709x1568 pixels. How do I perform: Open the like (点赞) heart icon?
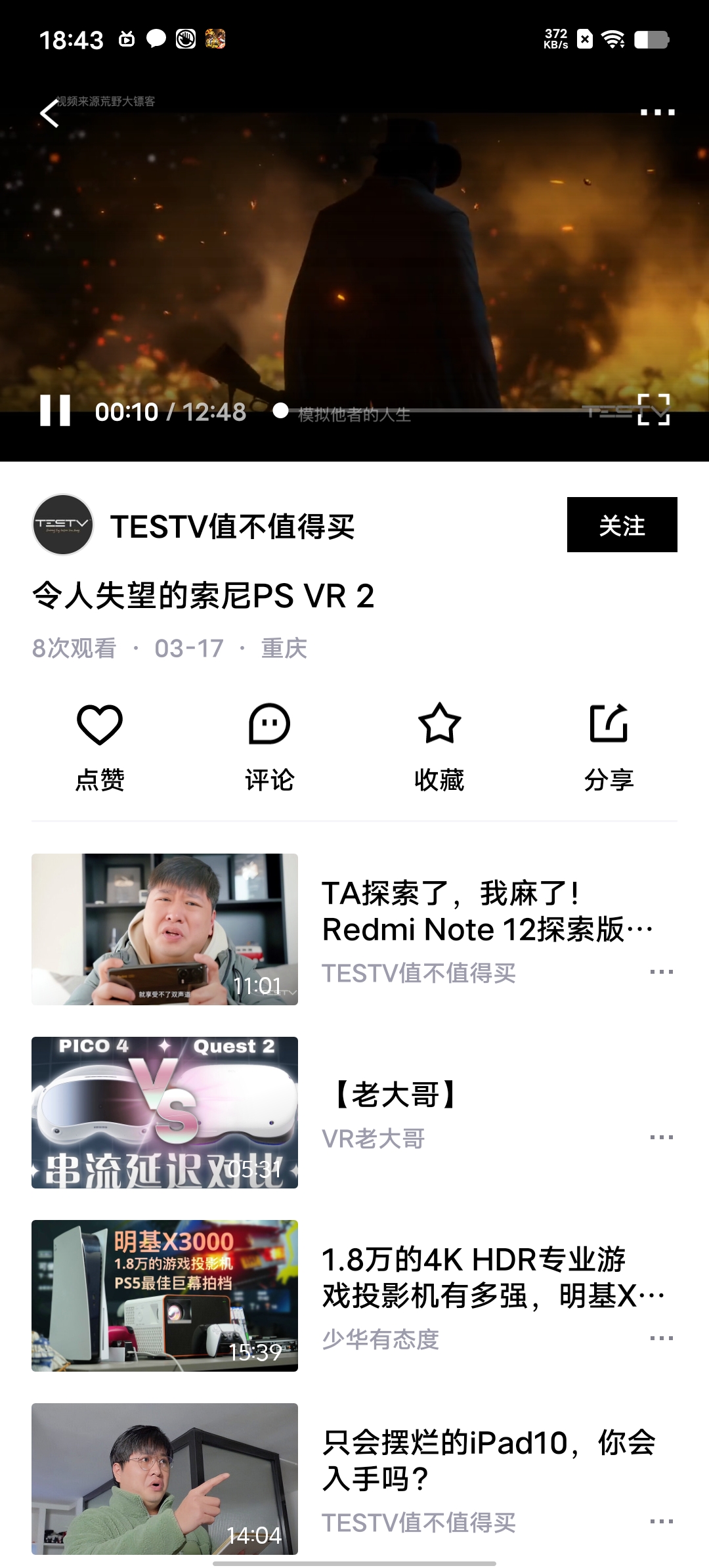100,726
